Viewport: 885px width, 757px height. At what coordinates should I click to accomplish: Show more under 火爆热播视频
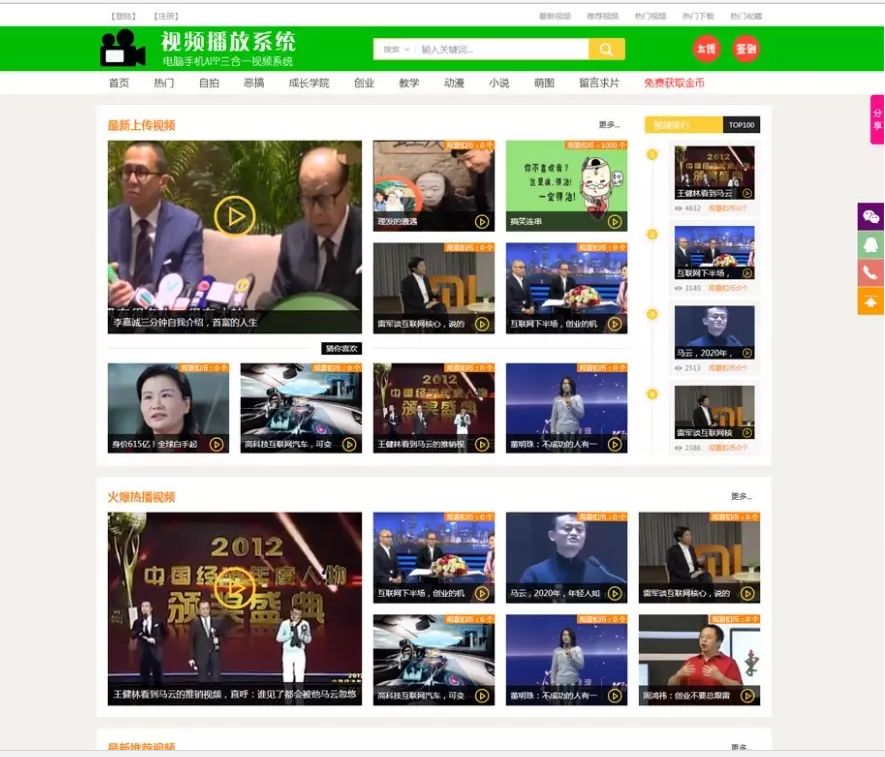[x=741, y=496]
